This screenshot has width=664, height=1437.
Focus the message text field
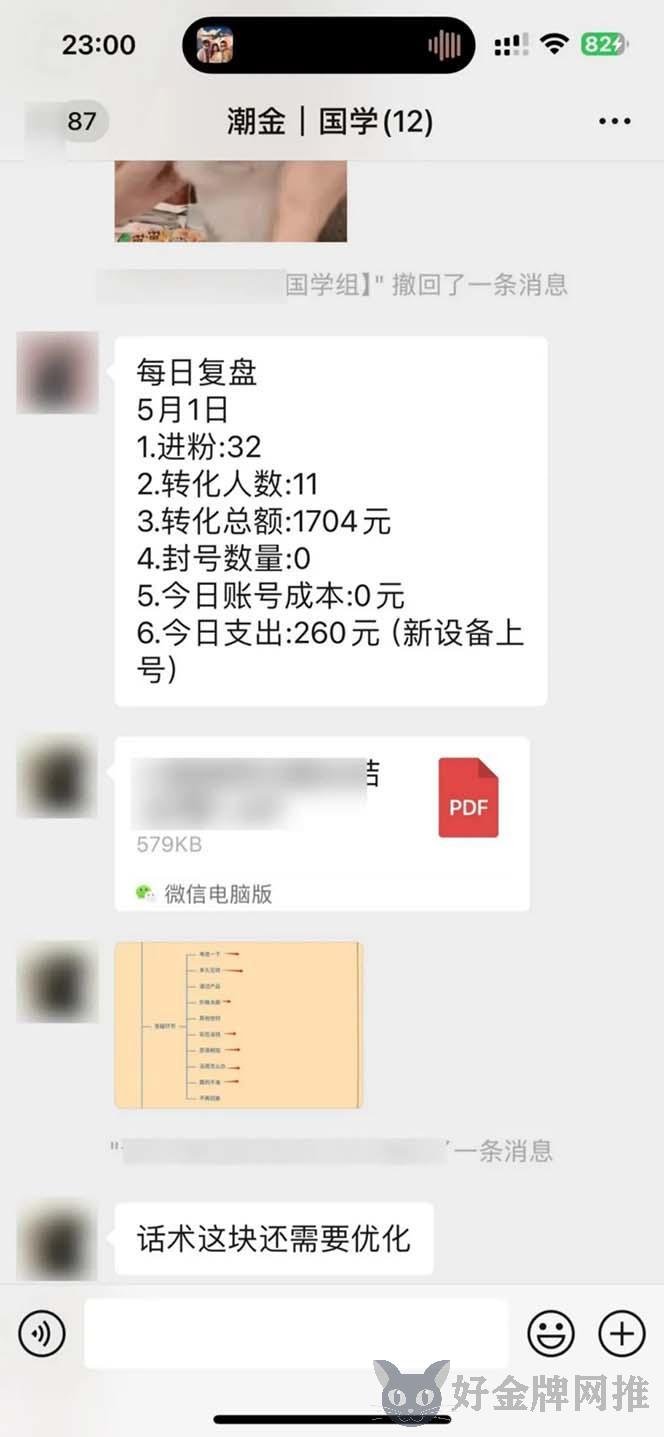click(295, 1333)
